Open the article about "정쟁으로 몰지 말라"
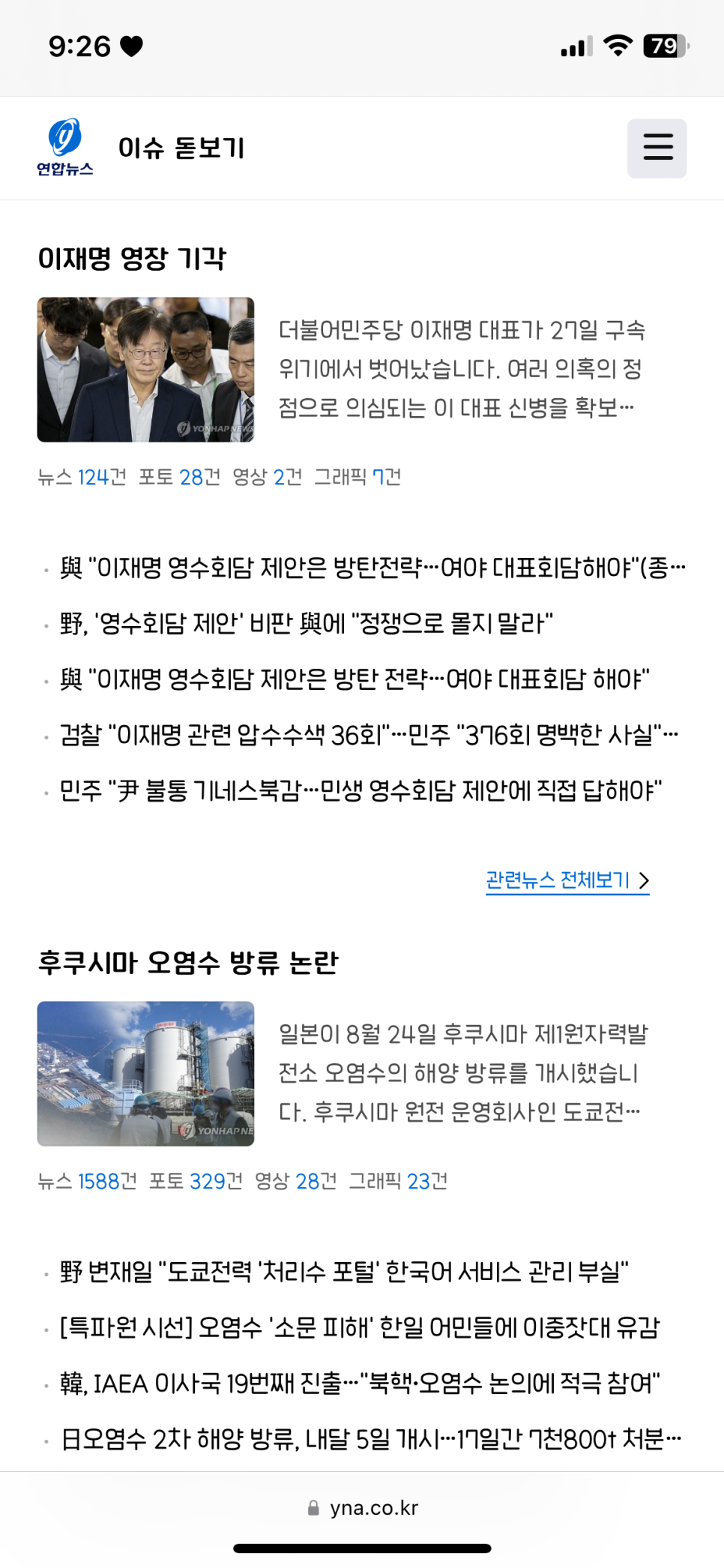The width and height of the screenshot is (724, 1568). (x=306, y=623)
